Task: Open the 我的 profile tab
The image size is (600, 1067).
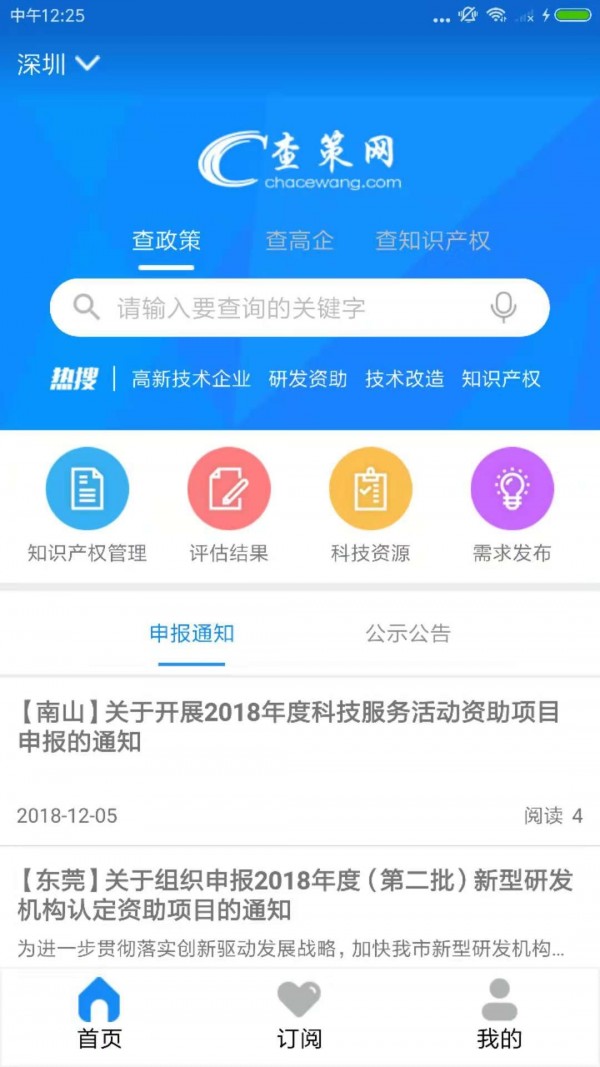Action: 499,1015
